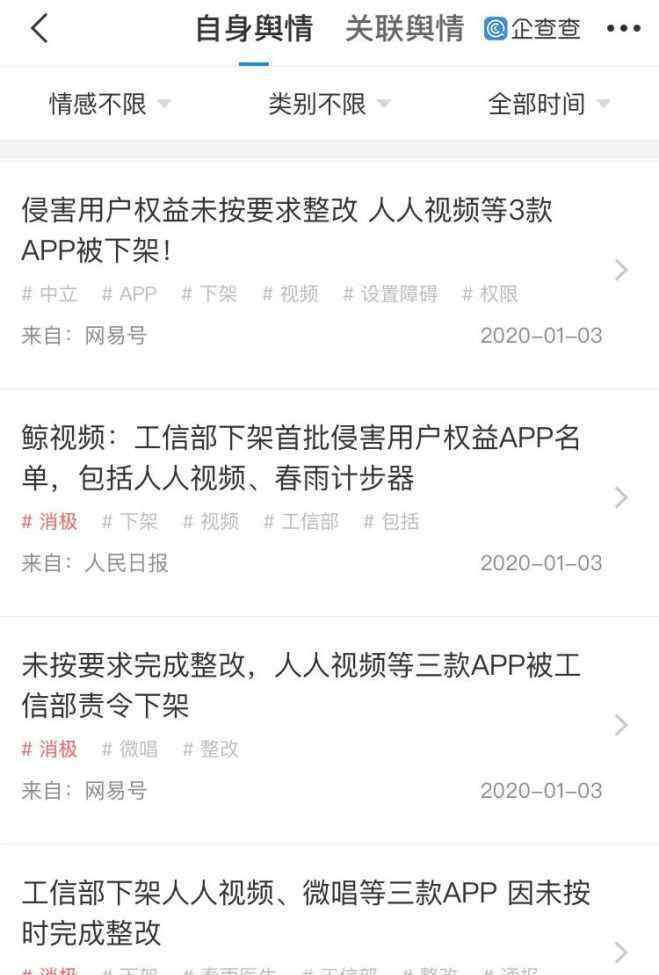
Task: Select the 自身舆情 tab
Action: (253, 29)
